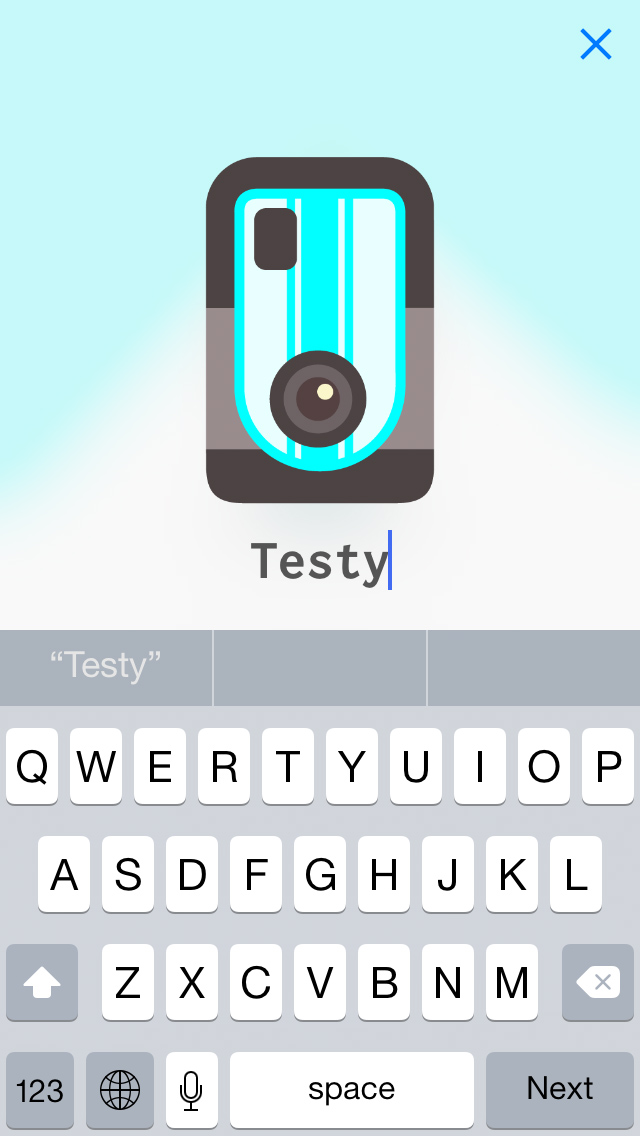This screenshot has width=640, height=1136.
Task: Open the globe keyboard switcher
Action: (120, 1089)
